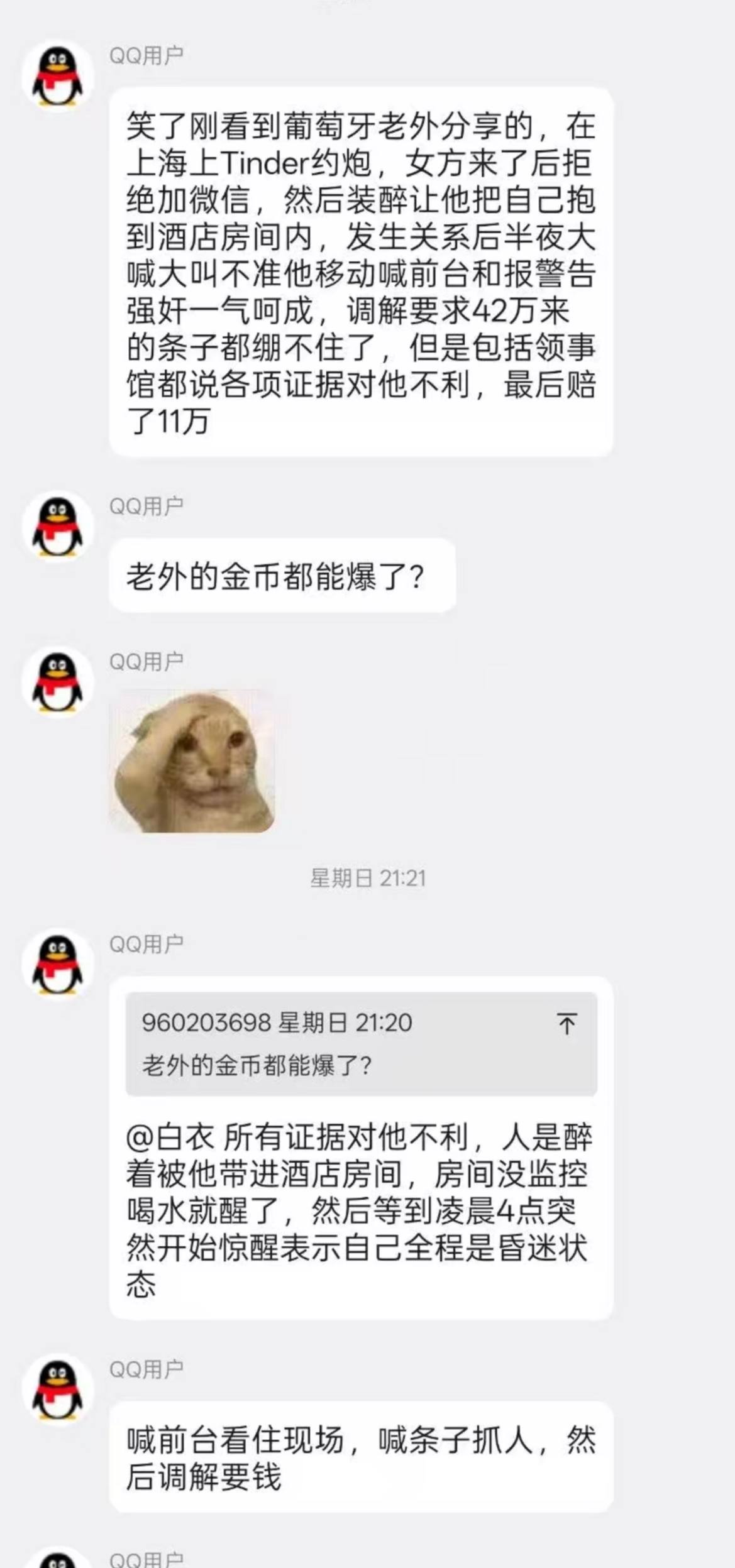Jump to the quoted message via the up-arrow icon
Viewport: 735px width, 1568px height.
pos(566,1024)
